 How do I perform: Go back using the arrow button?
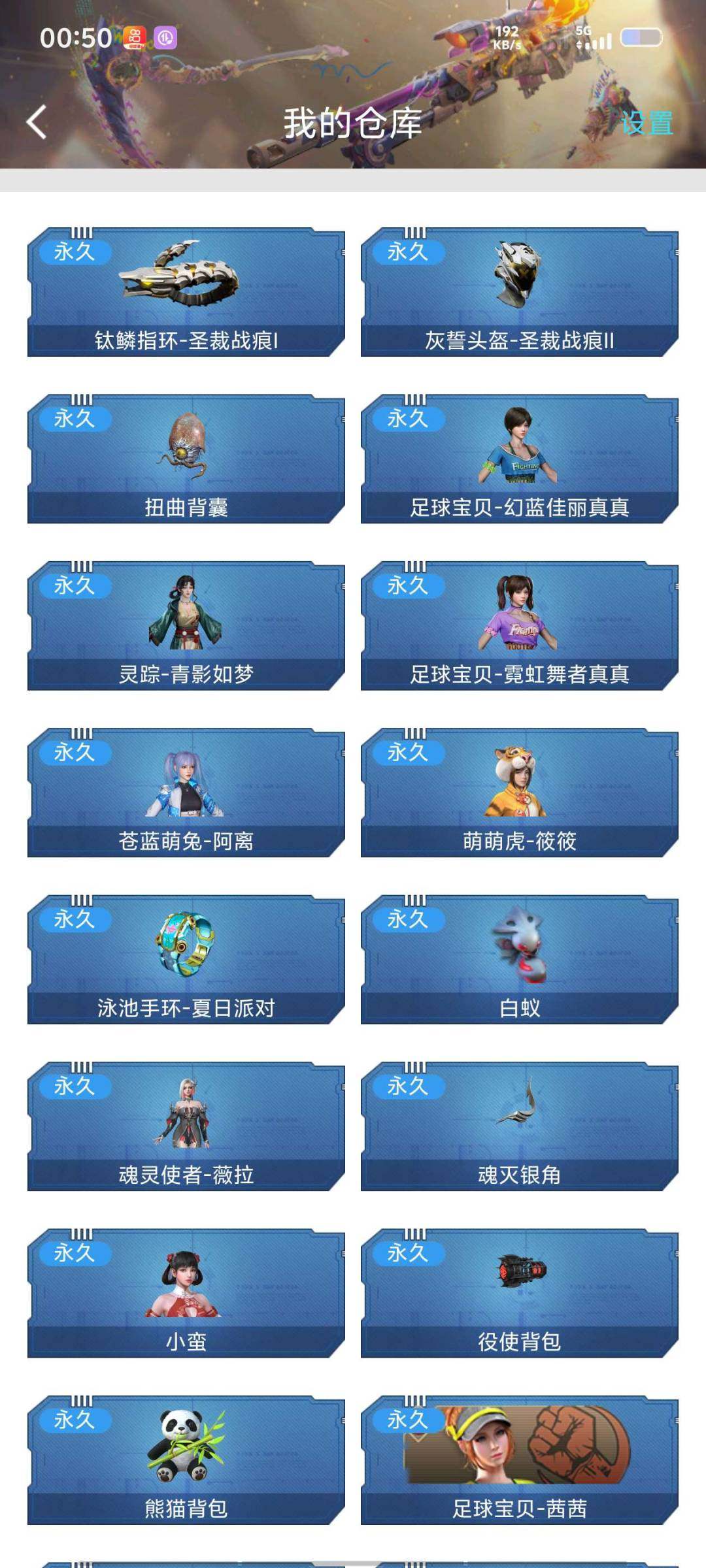pos(35,122)
